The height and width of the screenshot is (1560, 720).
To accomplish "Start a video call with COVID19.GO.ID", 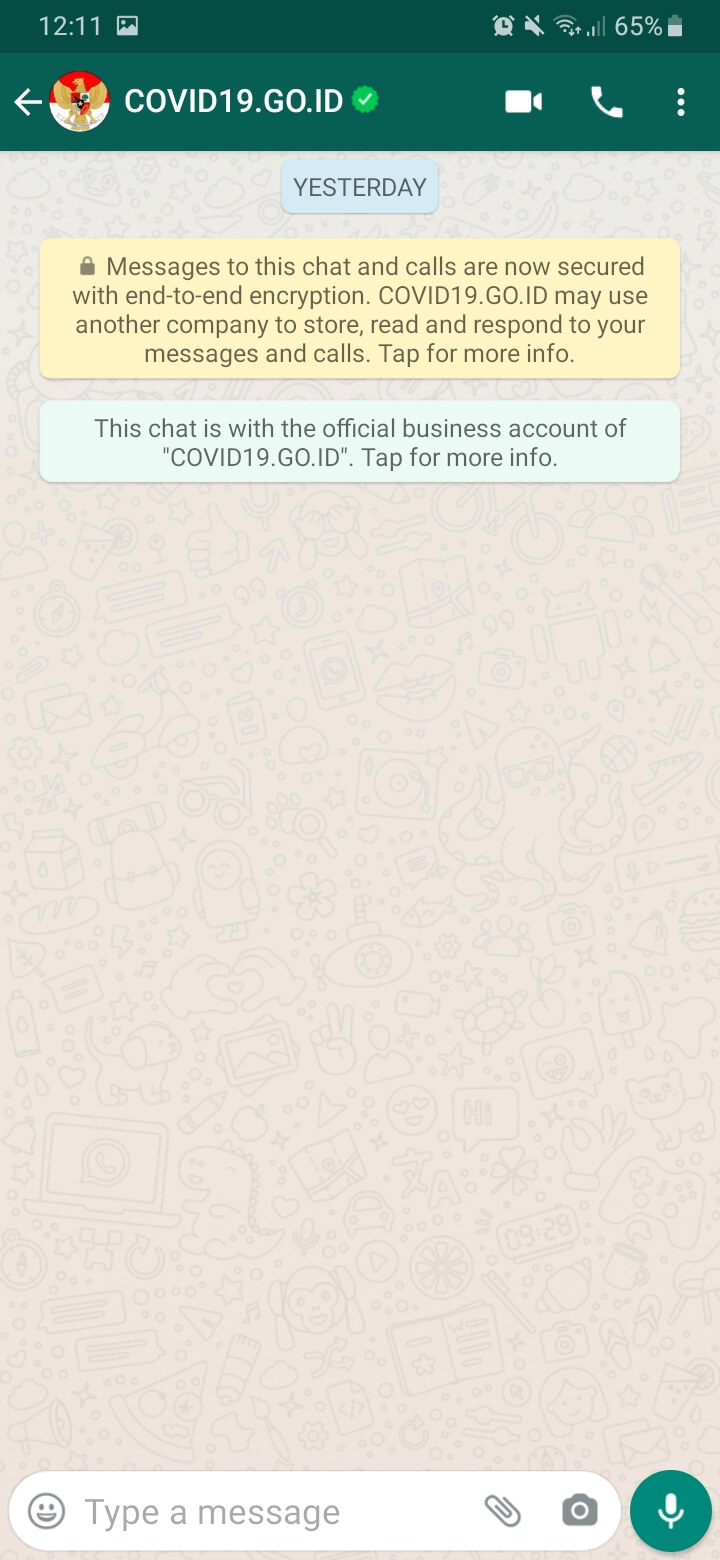I will pos(523,101).
